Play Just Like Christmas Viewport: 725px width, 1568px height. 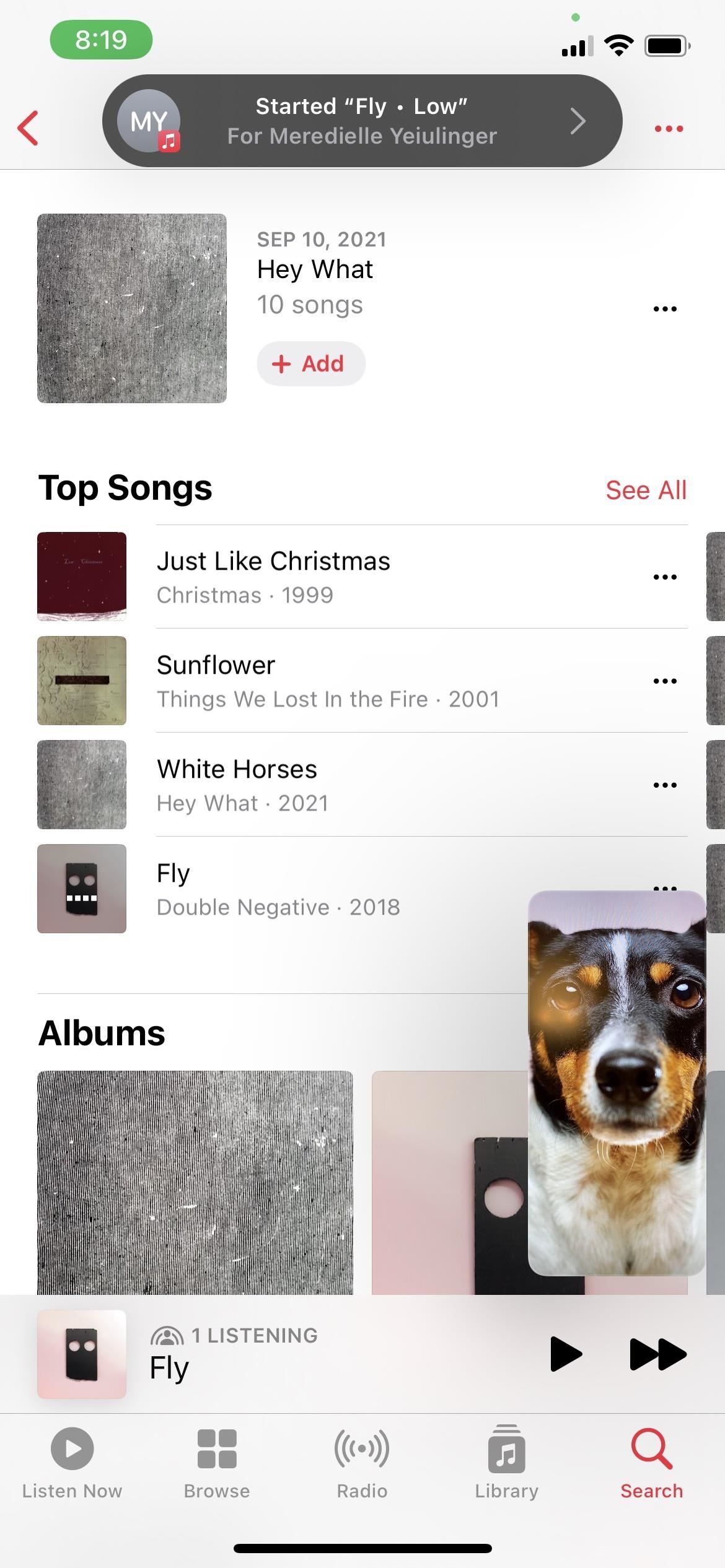coord(362,577)
